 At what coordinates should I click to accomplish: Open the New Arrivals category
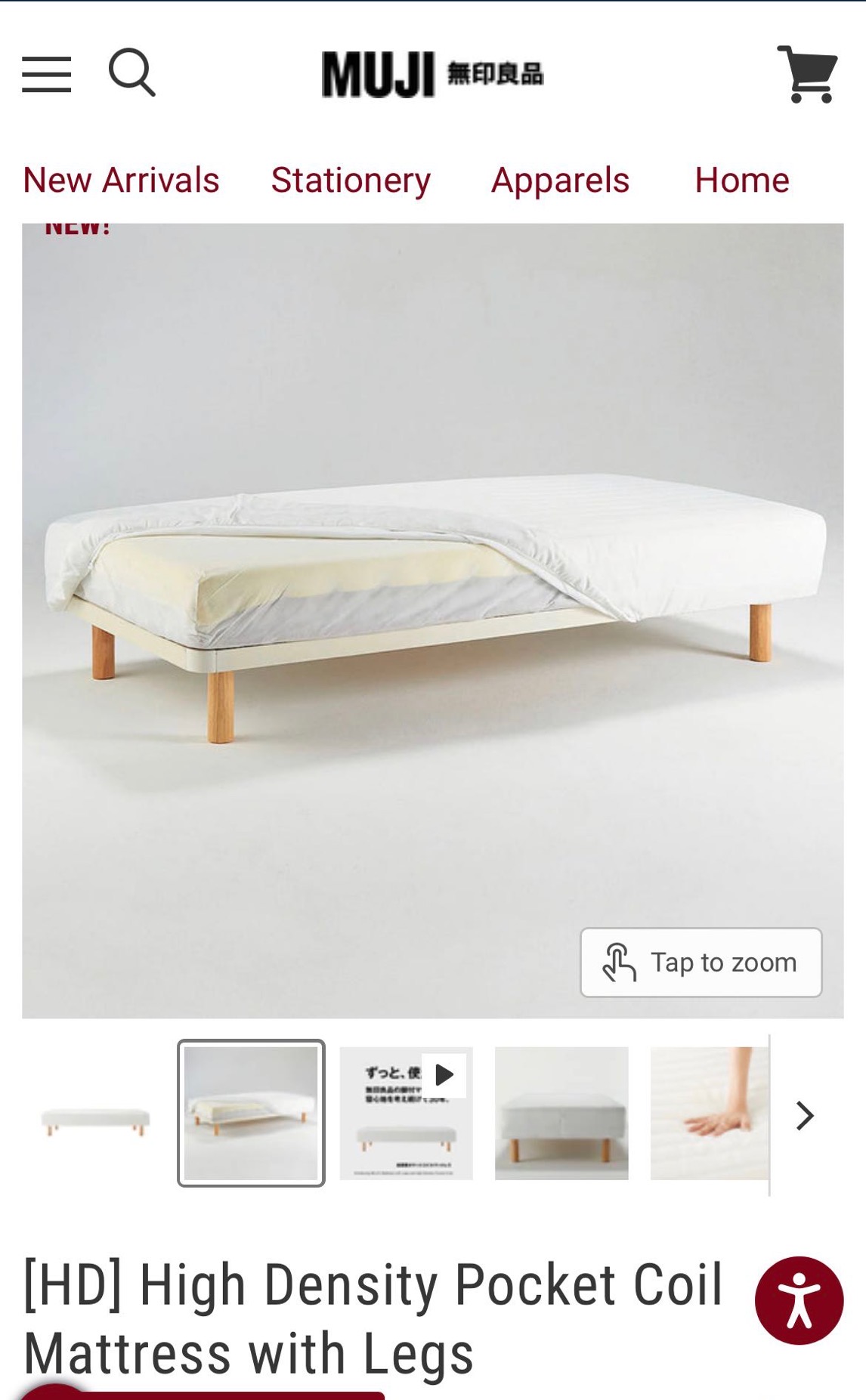[121, 181]
